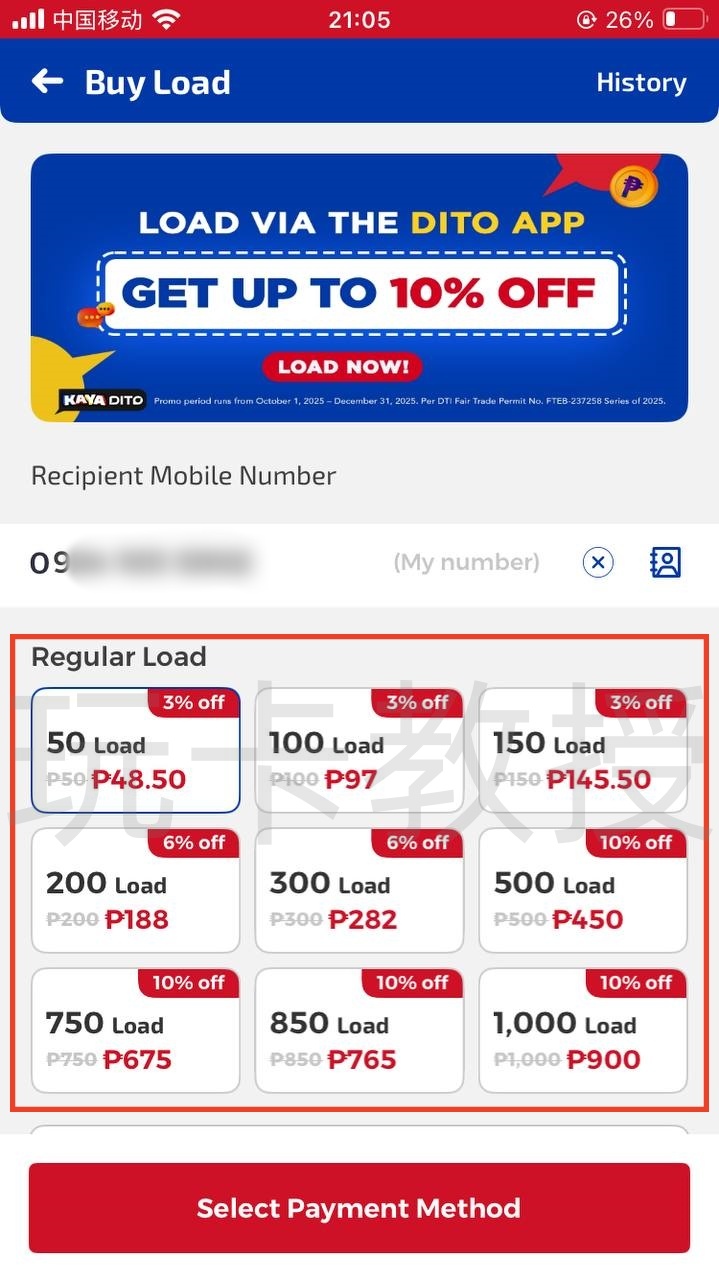Pick the 750 Load package
719x1280 pixels.
click(x=136, y=1031)
